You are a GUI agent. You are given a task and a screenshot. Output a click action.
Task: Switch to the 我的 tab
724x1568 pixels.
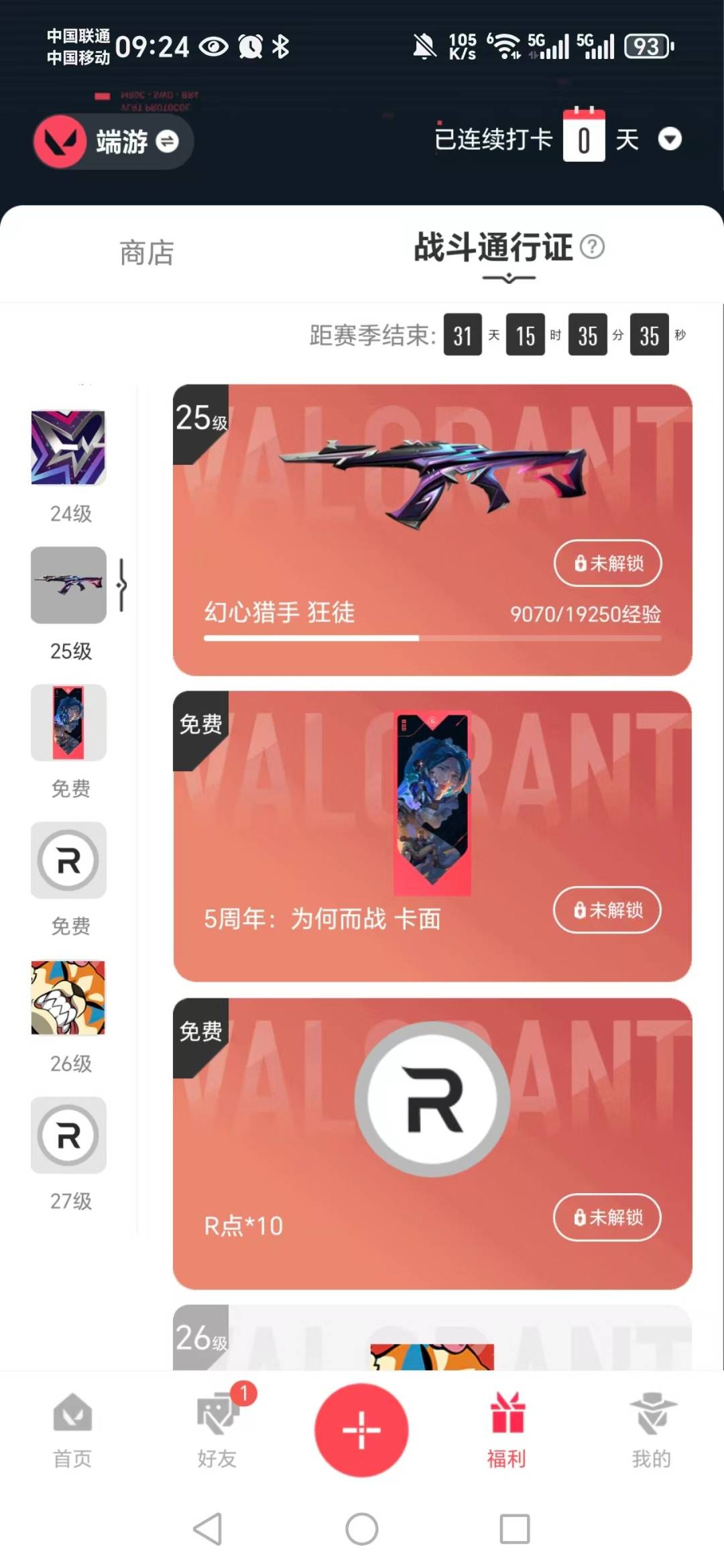coord(652,1429)
